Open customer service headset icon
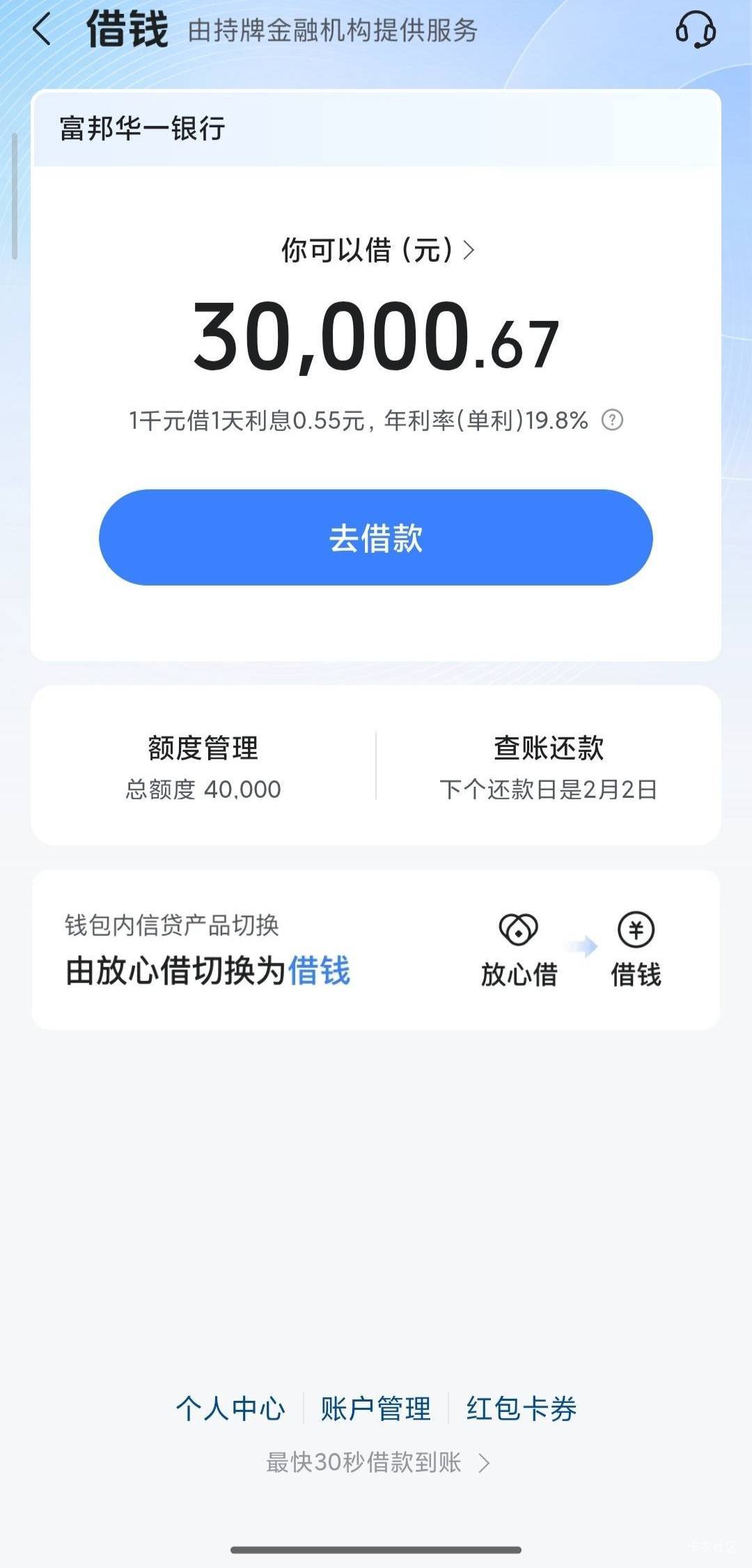 [695, 31]
